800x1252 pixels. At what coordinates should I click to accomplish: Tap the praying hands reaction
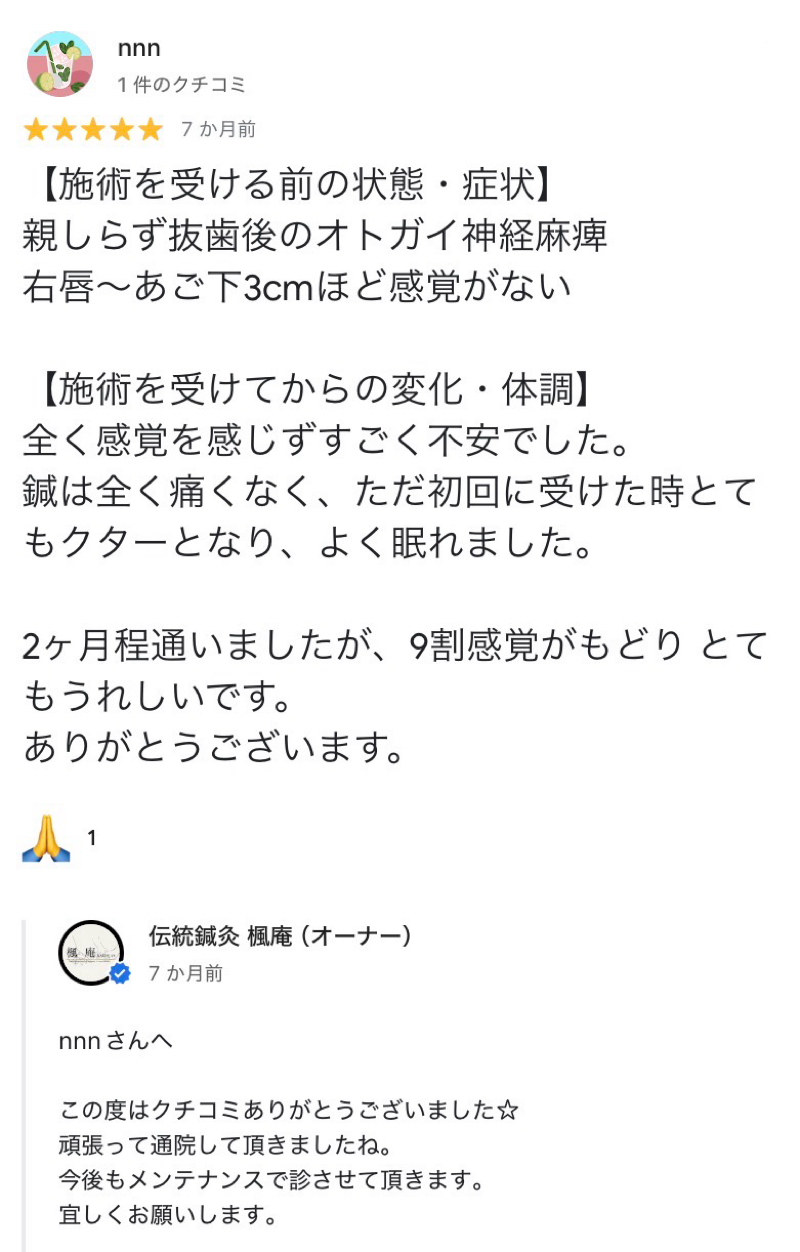pos(47,838)
